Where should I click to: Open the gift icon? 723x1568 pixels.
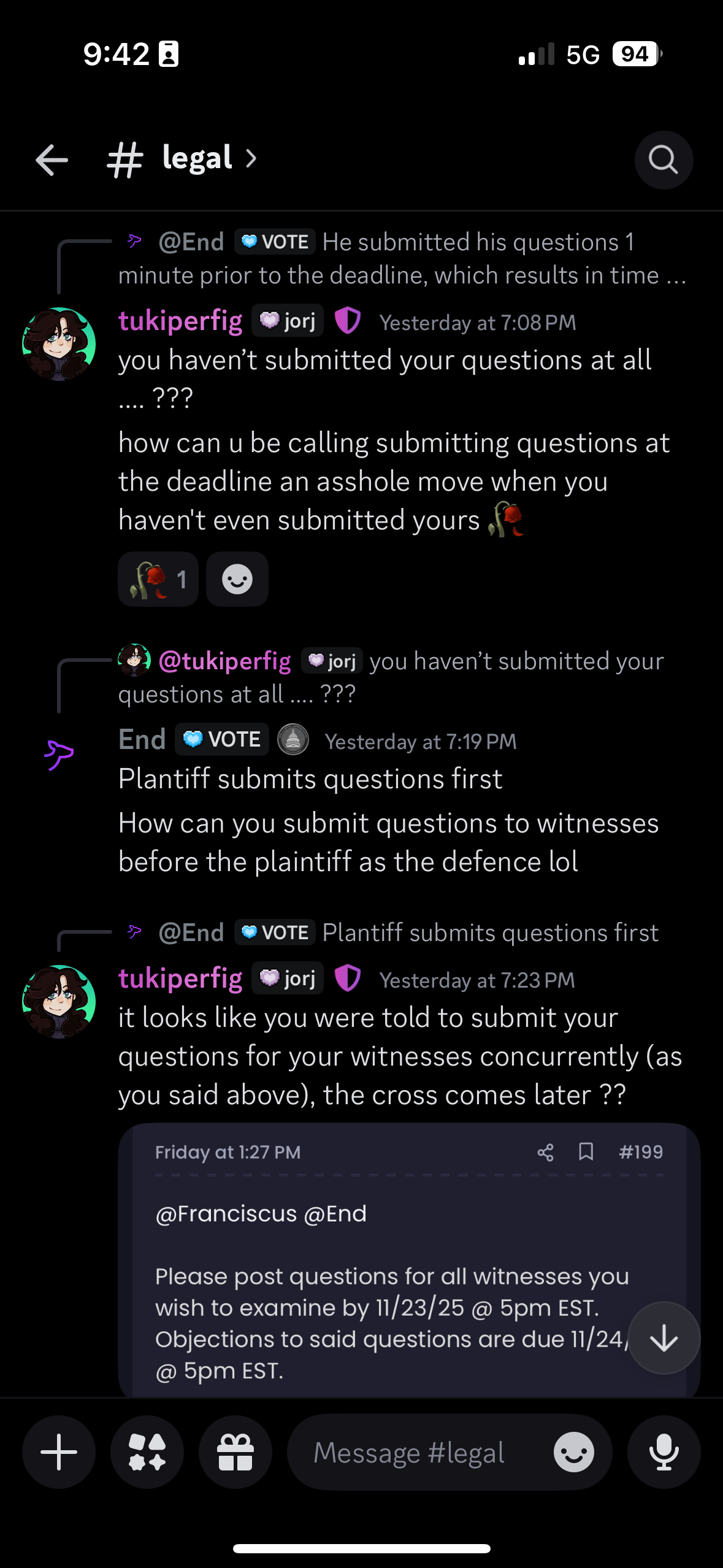coord(235,1452)
